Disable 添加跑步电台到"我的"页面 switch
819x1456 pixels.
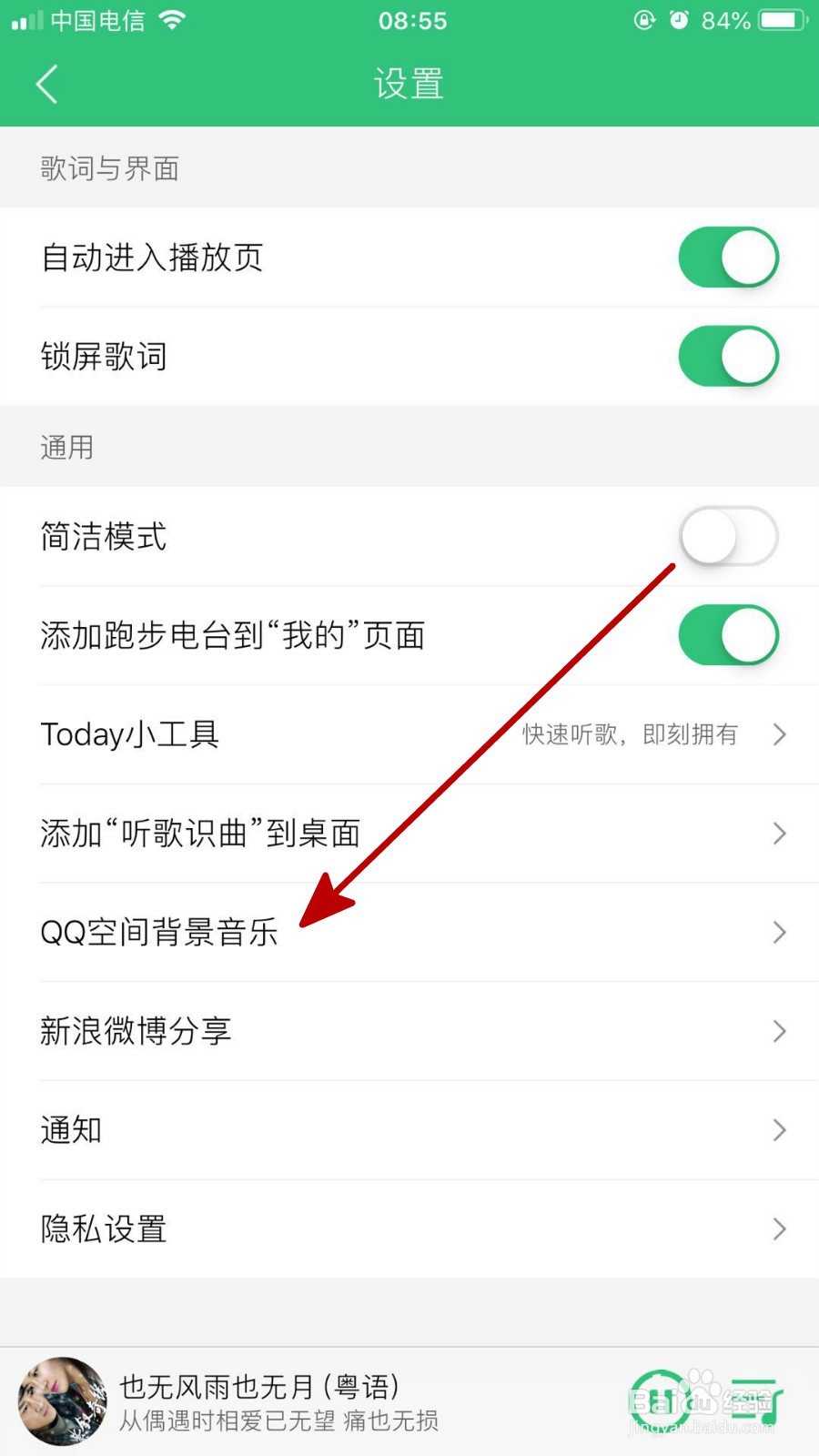click(728, 635)
